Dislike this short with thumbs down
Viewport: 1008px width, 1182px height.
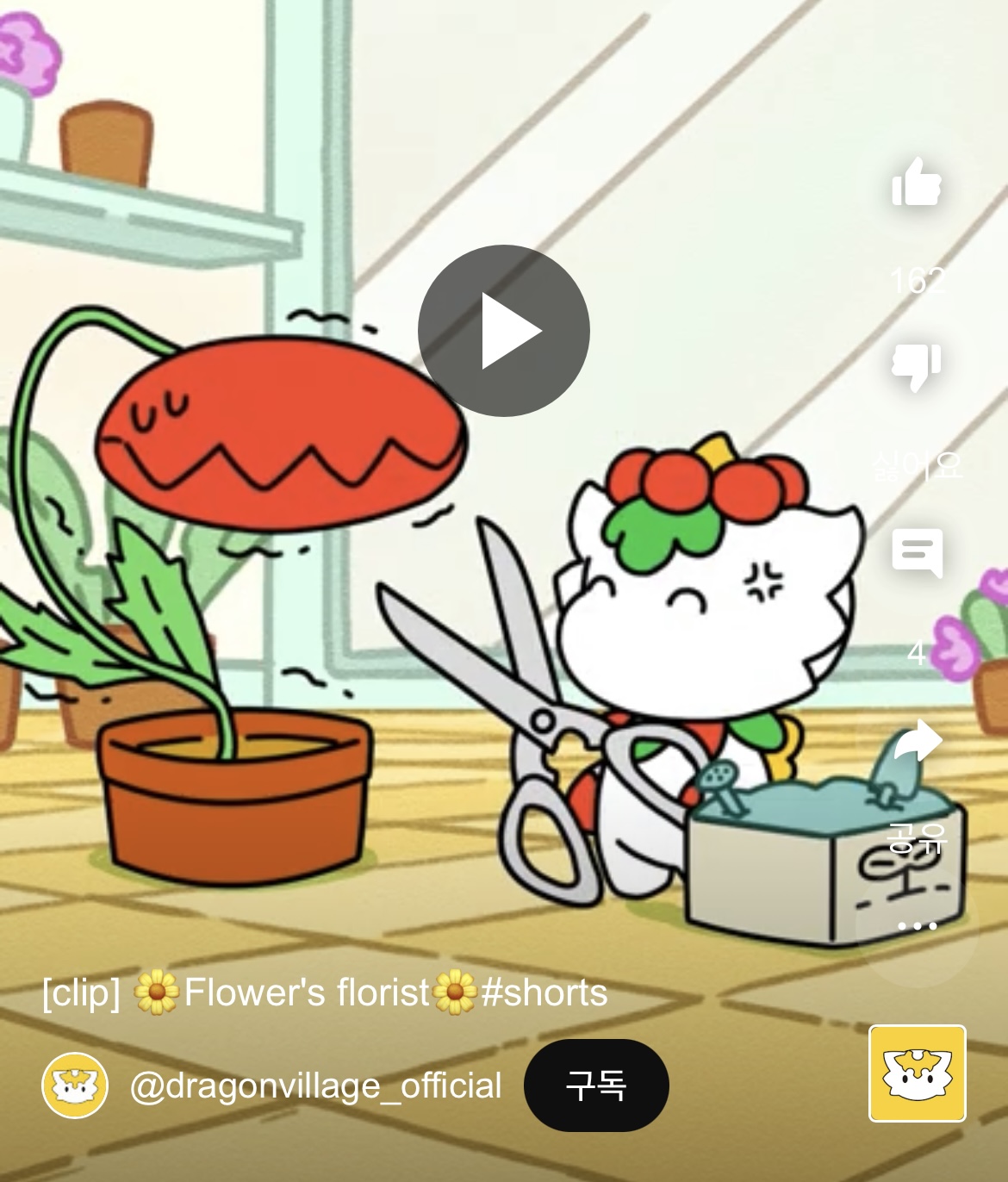click(917, 366)
